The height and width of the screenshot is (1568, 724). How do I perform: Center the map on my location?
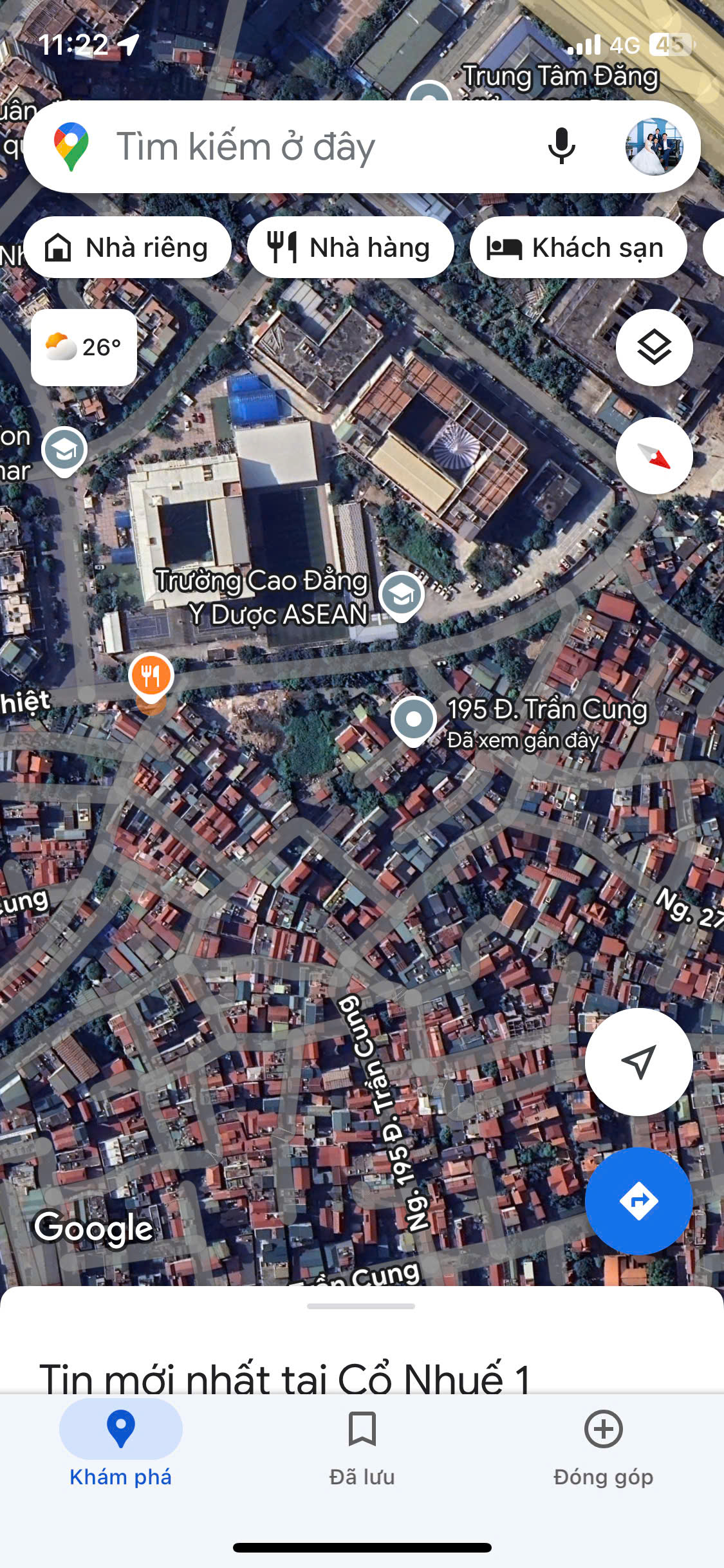tap(638, 1061)
